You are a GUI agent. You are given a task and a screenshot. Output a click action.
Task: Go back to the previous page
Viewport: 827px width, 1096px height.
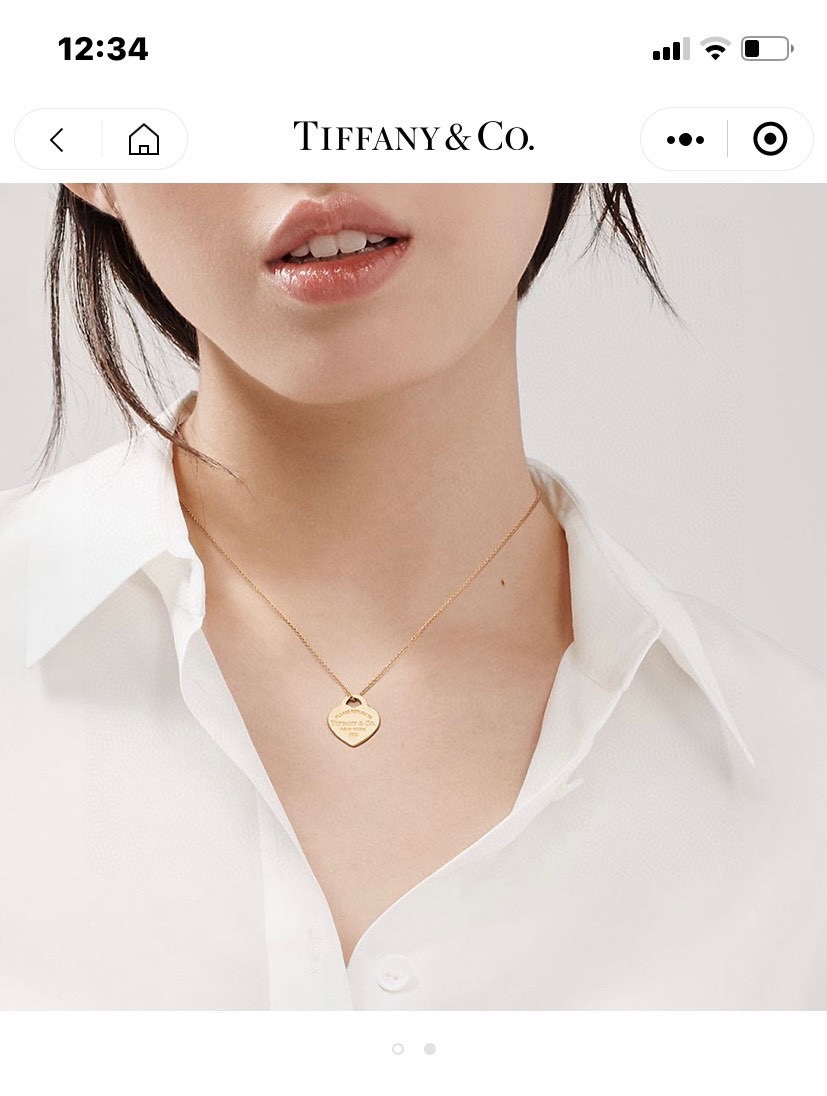tap(57, 140)
